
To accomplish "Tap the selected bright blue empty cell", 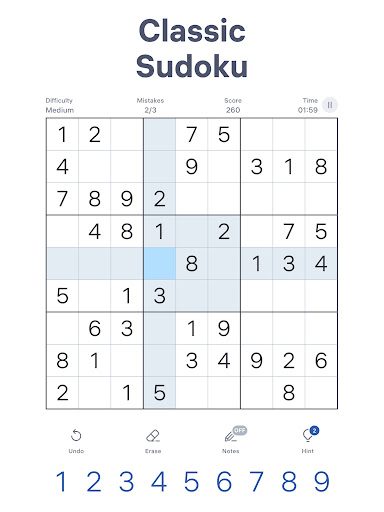I will (160, 263).
